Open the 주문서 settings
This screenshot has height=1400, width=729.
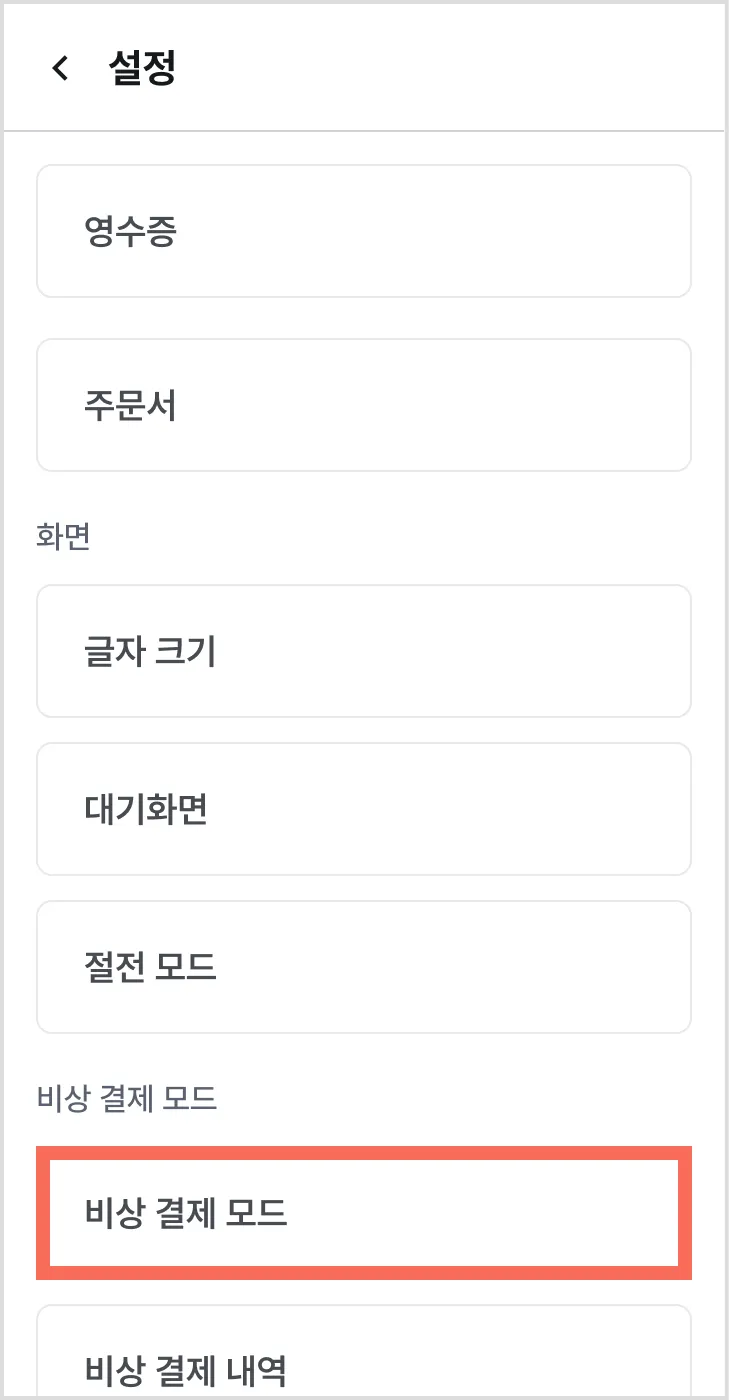(364, 405)
